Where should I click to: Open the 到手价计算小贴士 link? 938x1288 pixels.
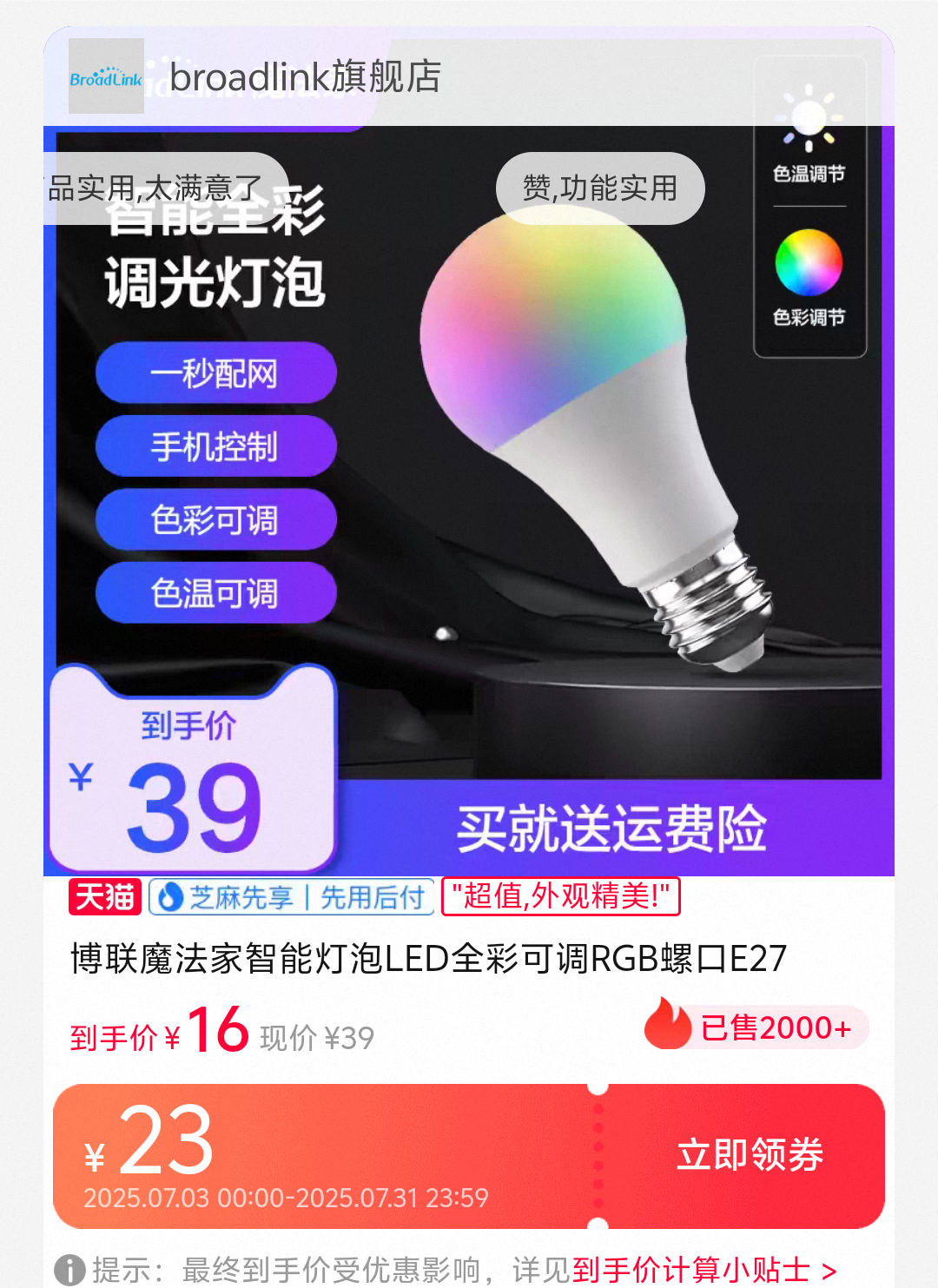pos(703,1270)
